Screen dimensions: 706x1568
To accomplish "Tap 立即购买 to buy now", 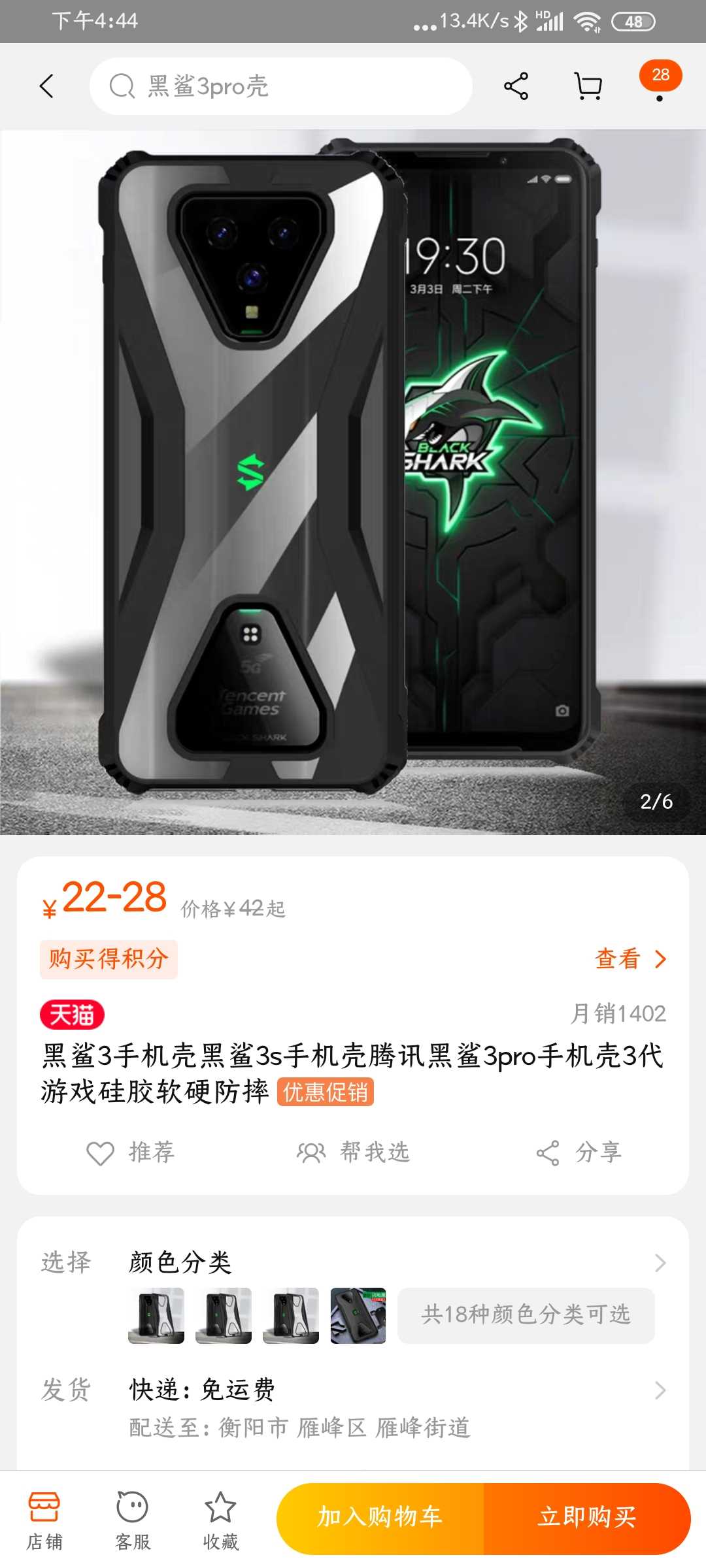I will (587, 1518).
